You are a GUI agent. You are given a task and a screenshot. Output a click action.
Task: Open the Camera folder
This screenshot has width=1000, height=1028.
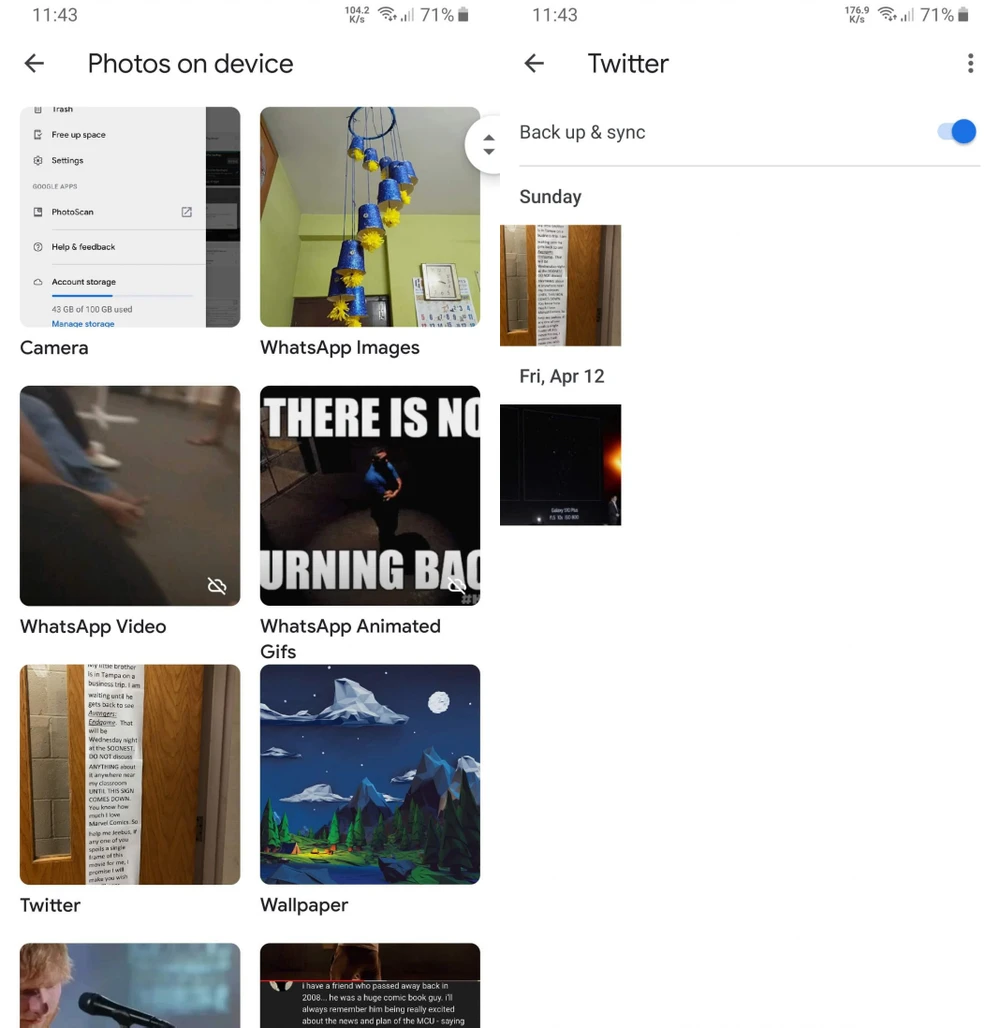[x=130, y=217]
